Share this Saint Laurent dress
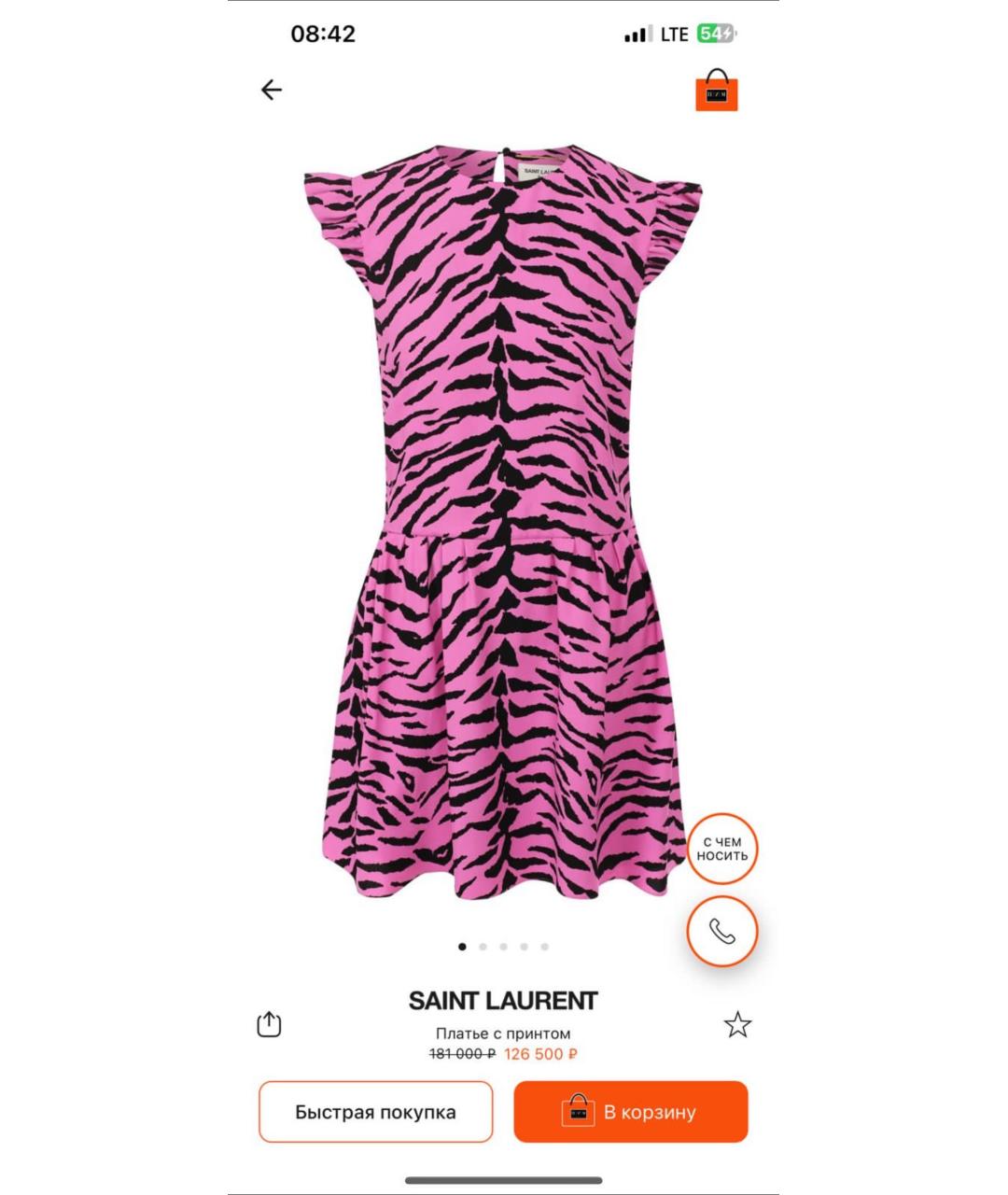This screenshot has width=1008, height=1195. (x=269, y=1024)
